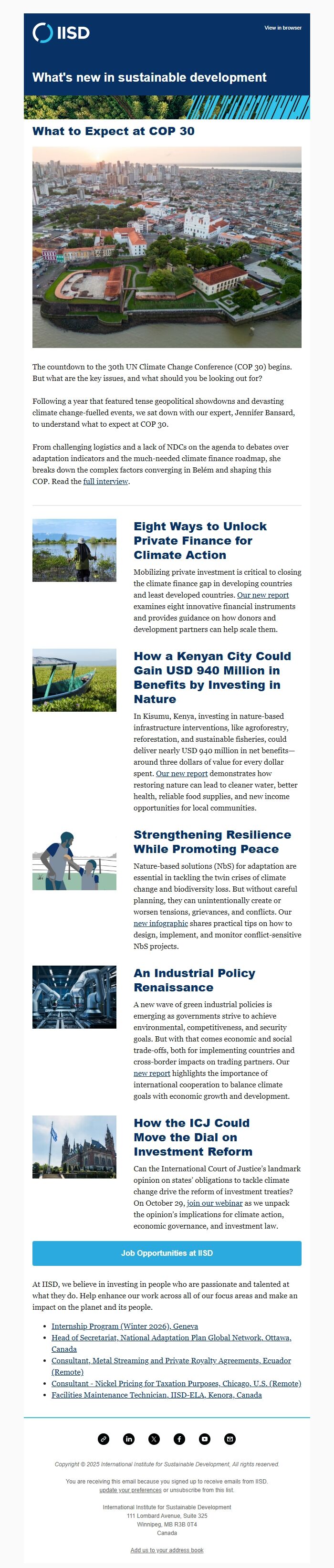Open Internship Program (Winter 2026), Geneva posting
This screenshot has height=1568, width=334.
pyautogui.click(x=124, y=1326)
